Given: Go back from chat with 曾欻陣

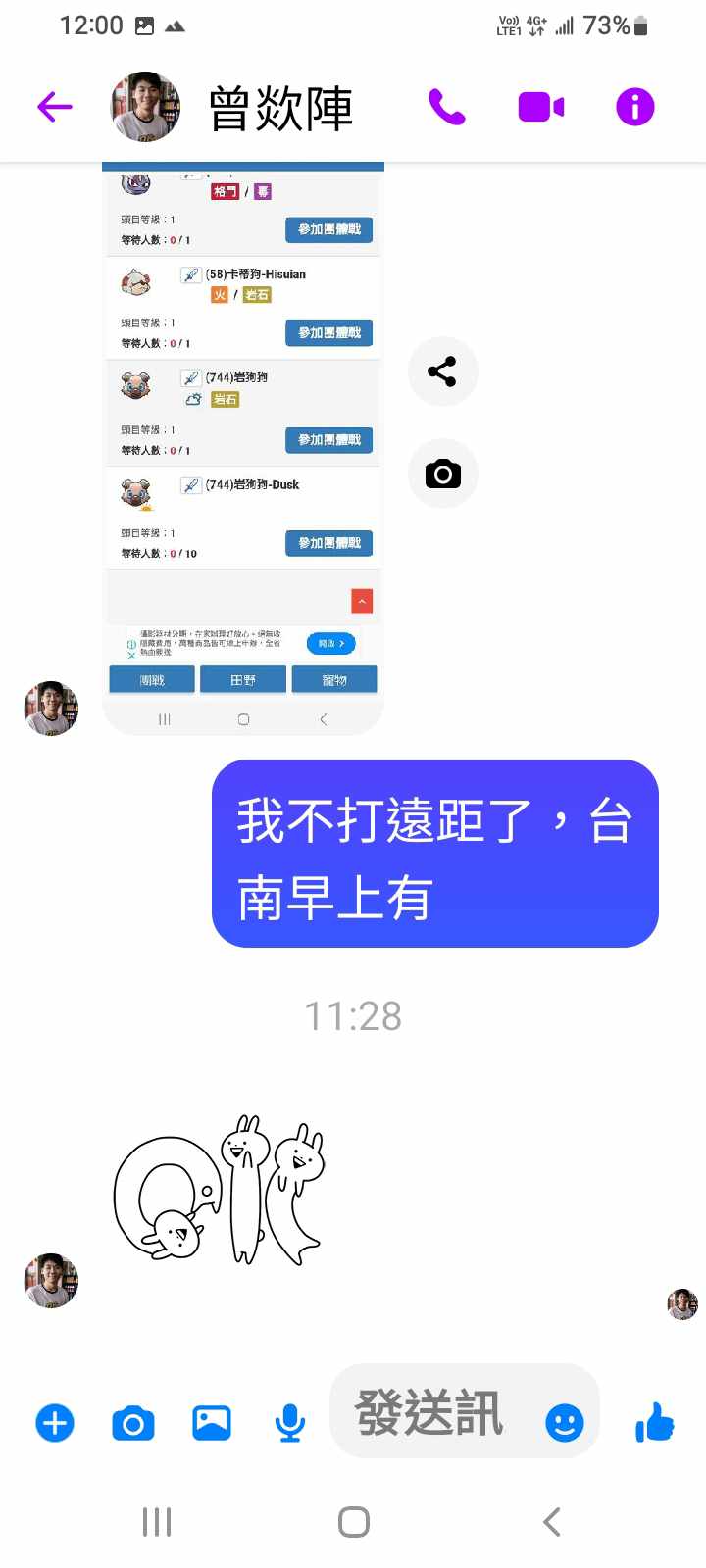Looking at the screenshot, I should coord(55,107).
